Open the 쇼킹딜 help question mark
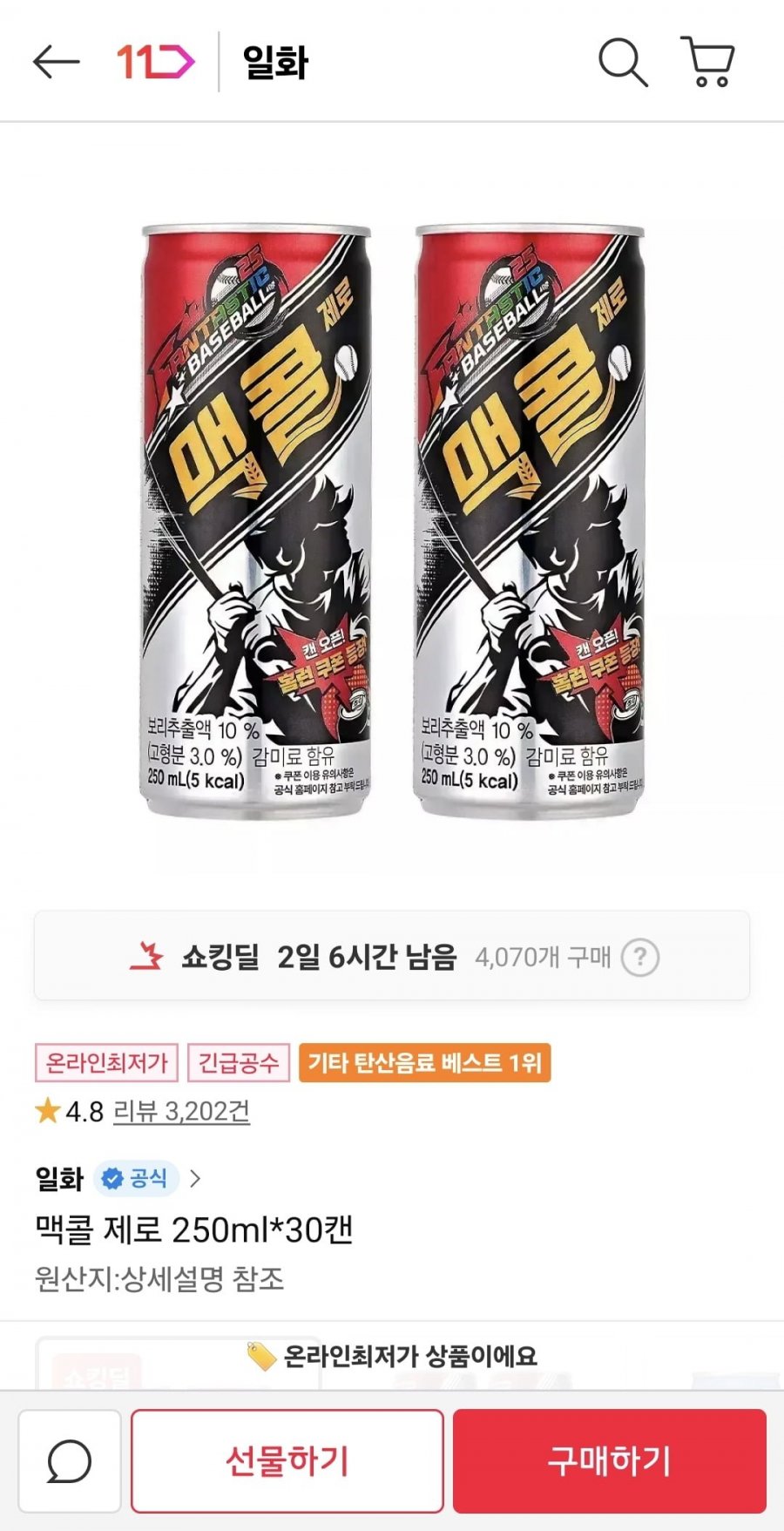 coord(639,958)
